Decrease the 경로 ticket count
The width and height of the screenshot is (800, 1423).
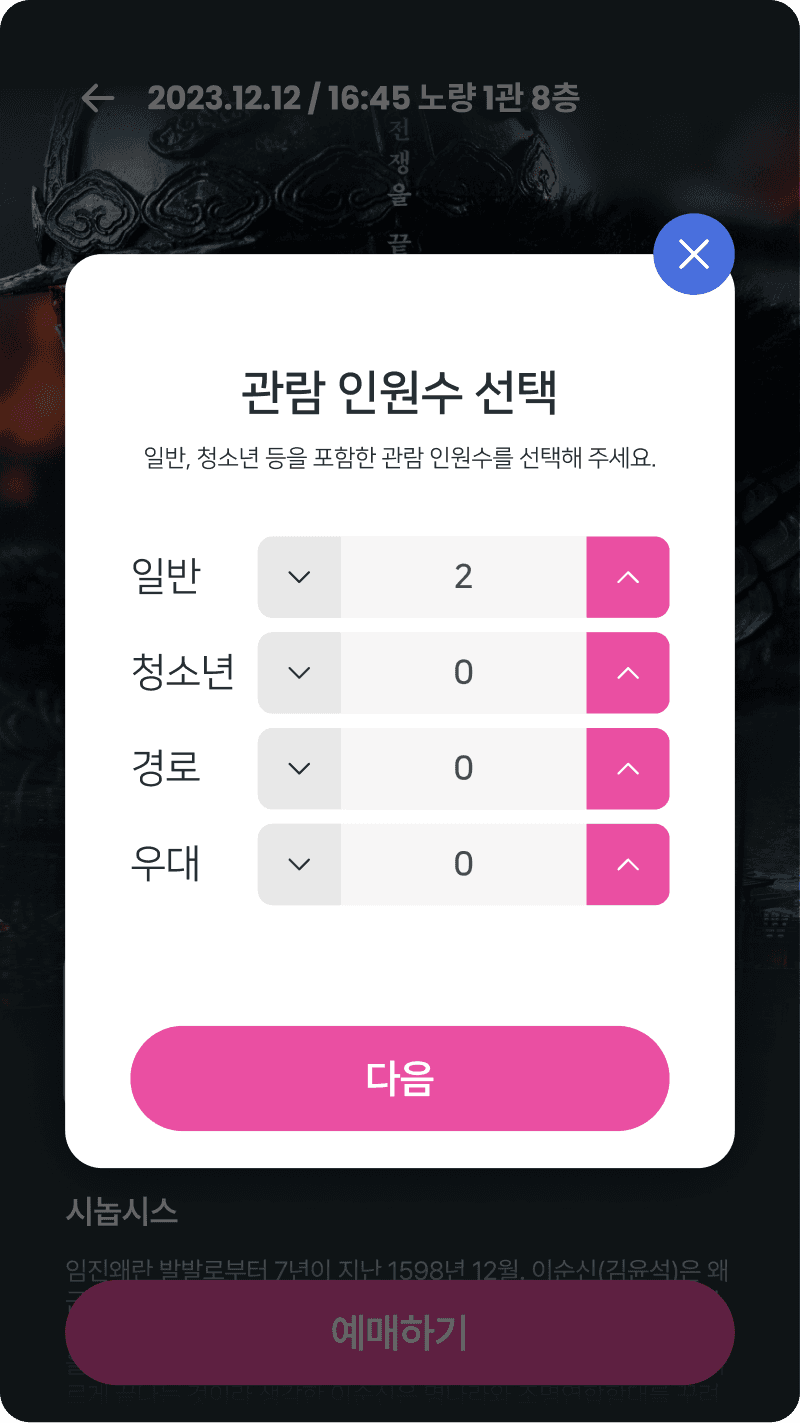tap(299, 769)
